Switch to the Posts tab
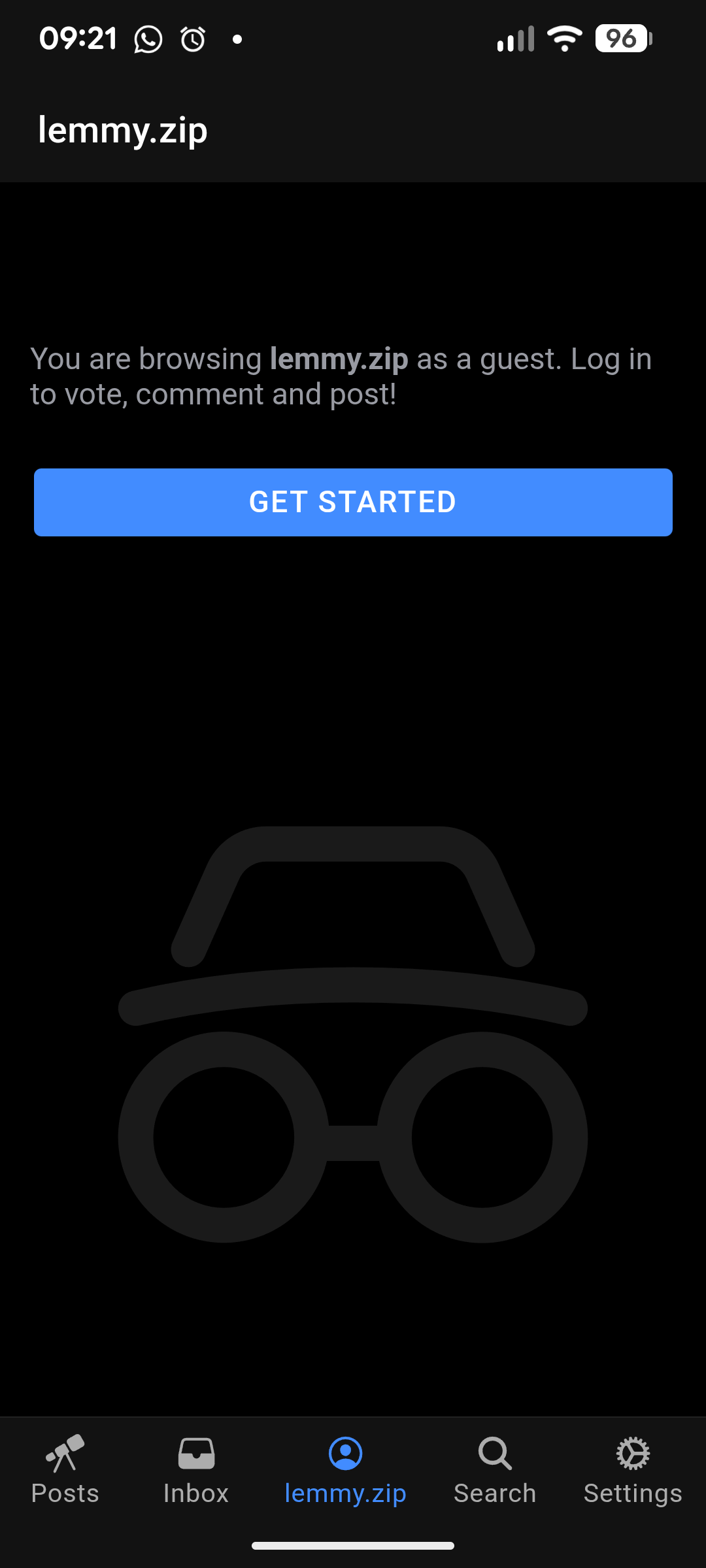Screen dimensions: 706x1568 (x=65, y=1470)
